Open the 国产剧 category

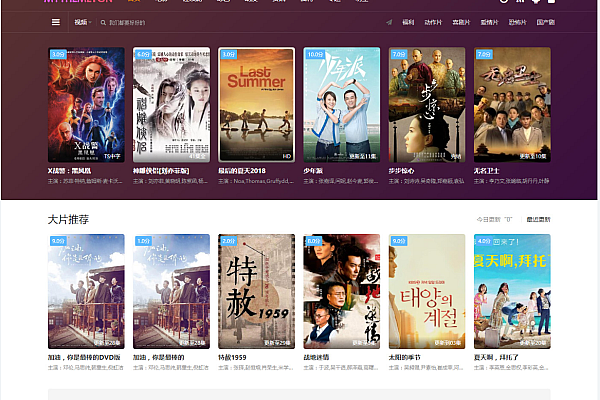tap(546, 20)
